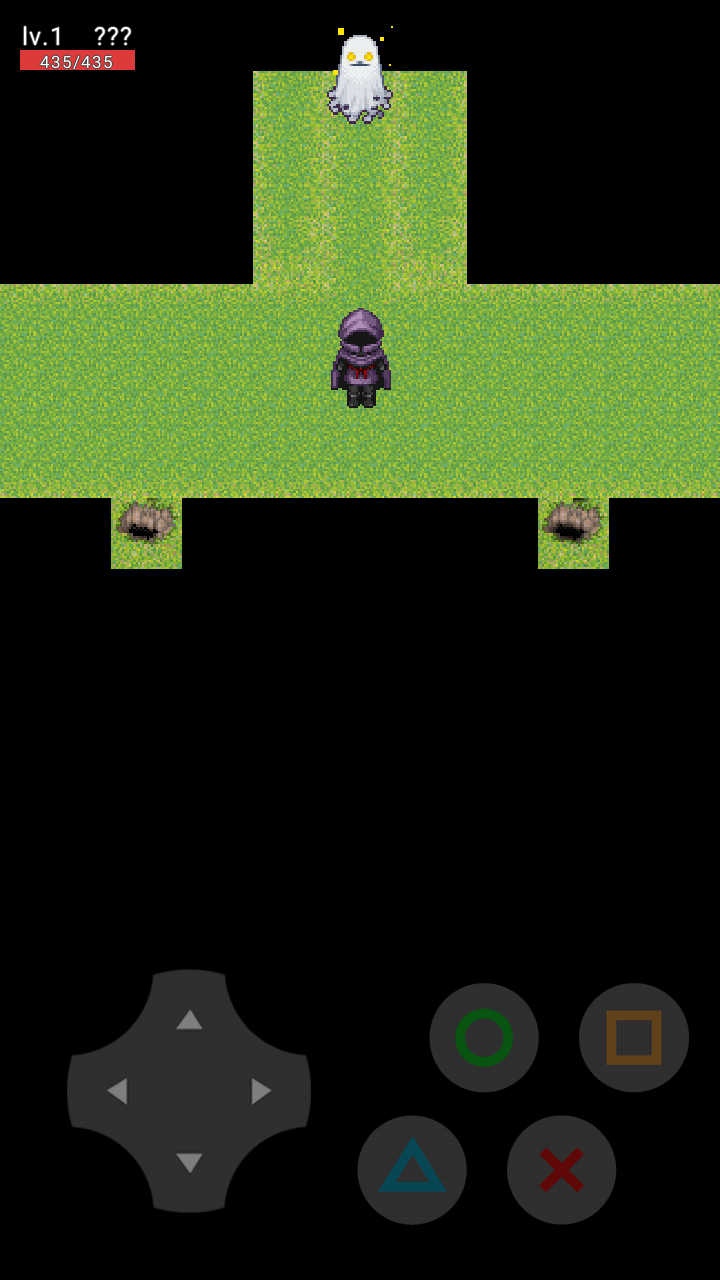Tap the right arrow on the D-pad
The height and width of the screenshot is (1280, 720).
click(x=261, y=1091)
